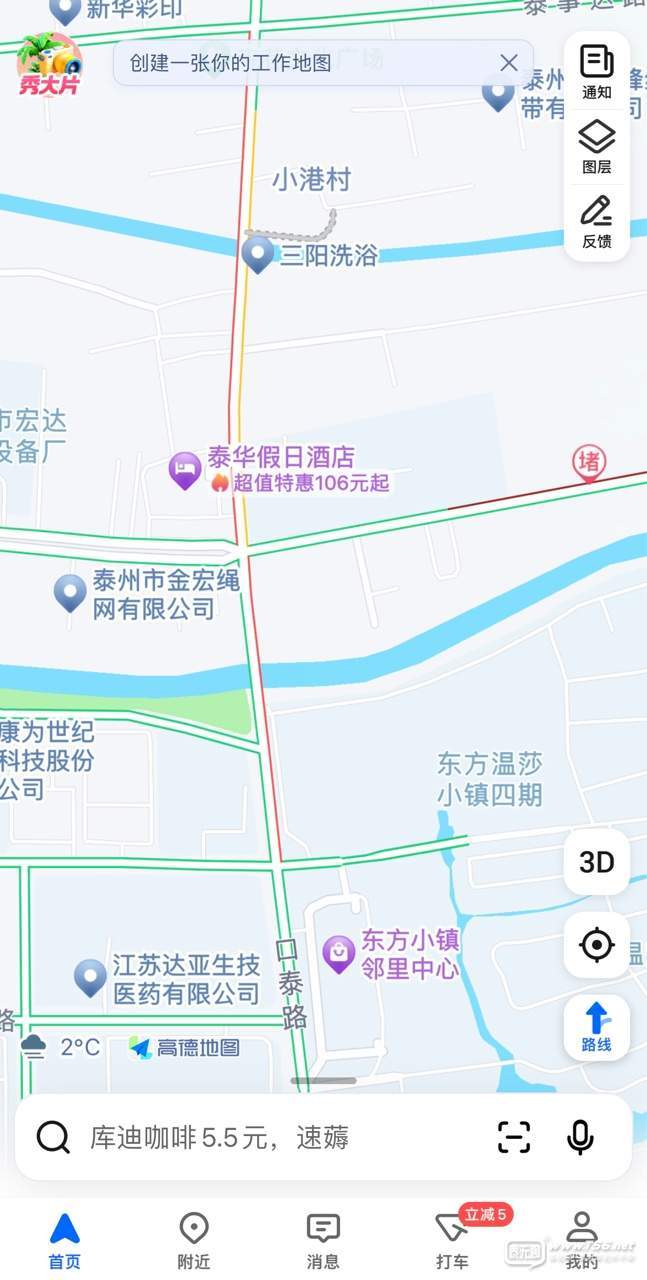Open the 2°C weather widget
This screenshot has height=1280, width=647.
(61, 1047)
